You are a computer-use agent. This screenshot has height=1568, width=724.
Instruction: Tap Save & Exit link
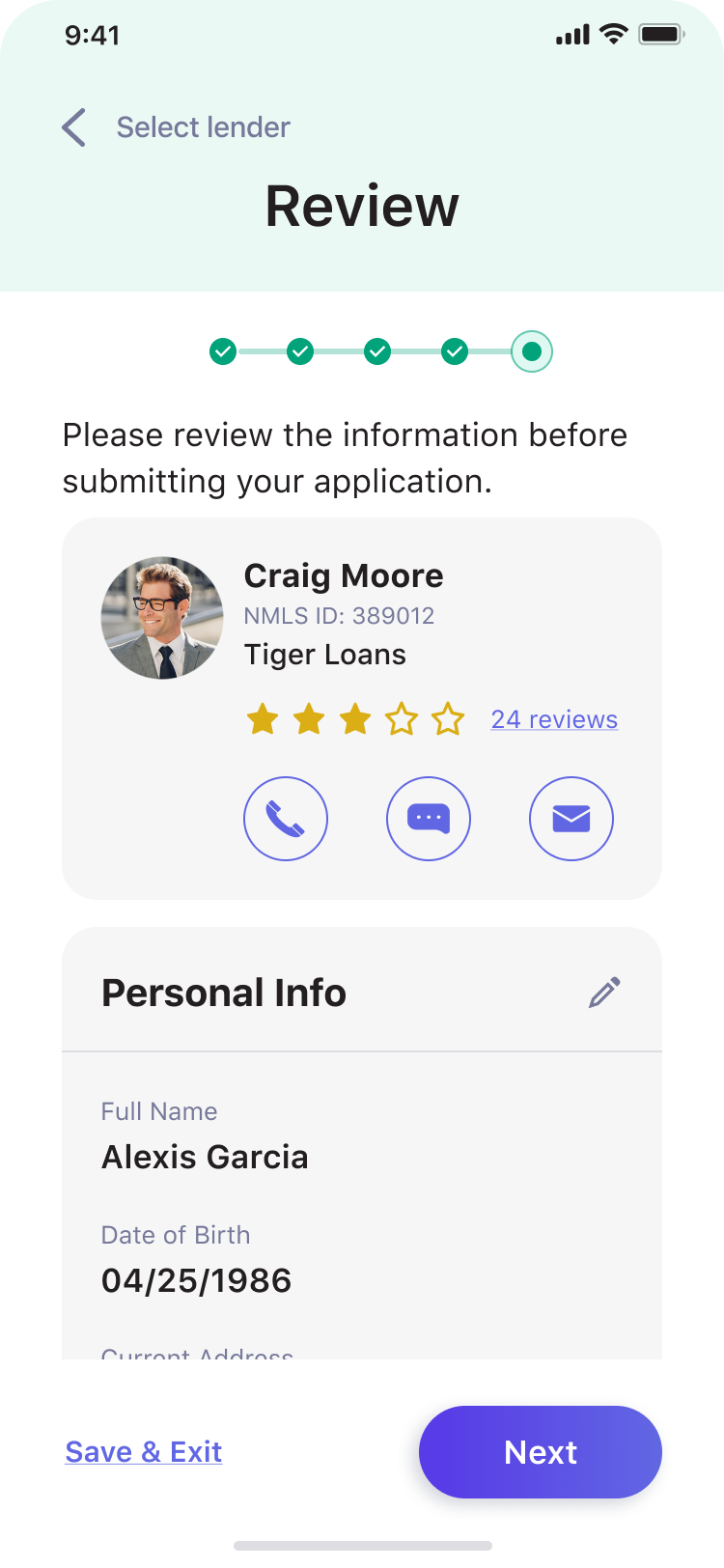[144, 1452]
